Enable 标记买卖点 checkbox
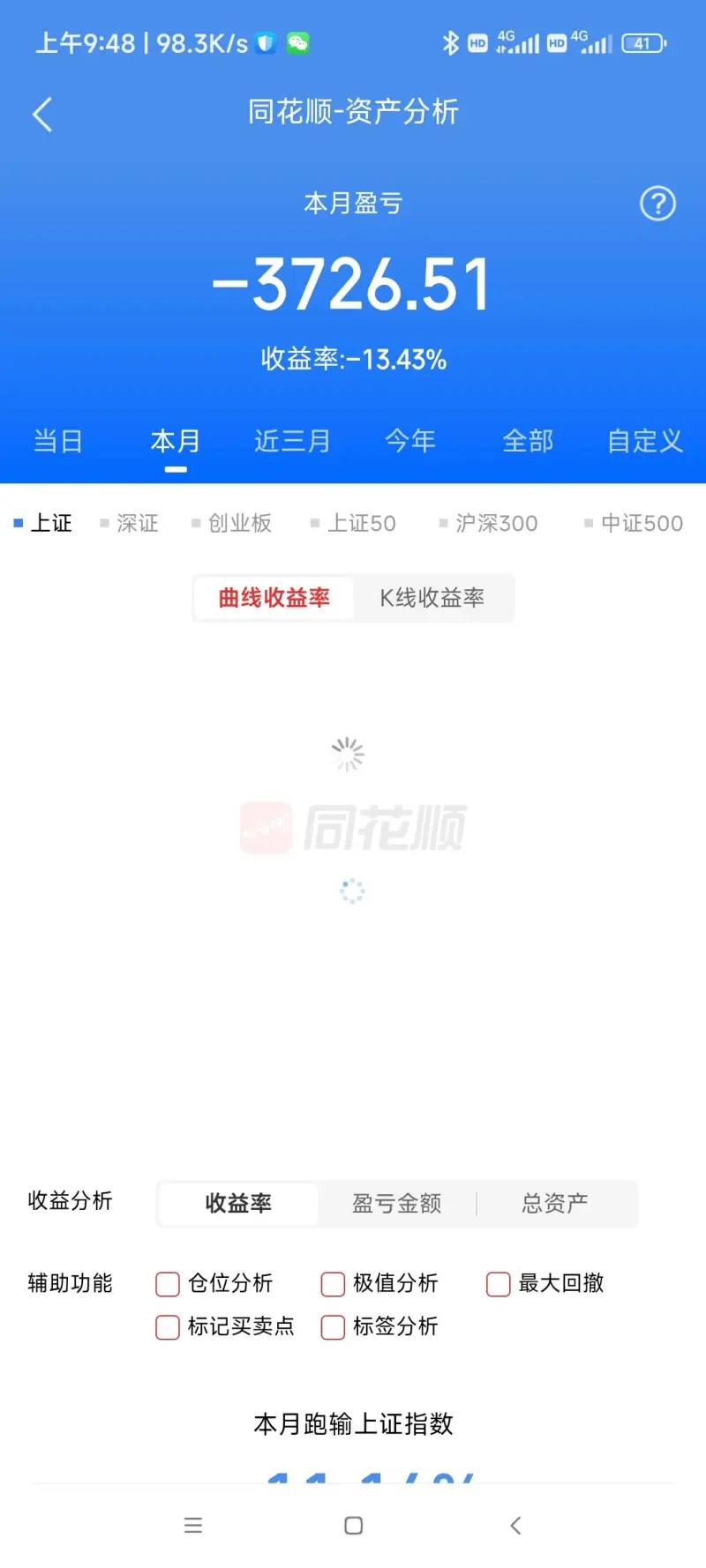 pyautogui.click(x=168, y=1327)
